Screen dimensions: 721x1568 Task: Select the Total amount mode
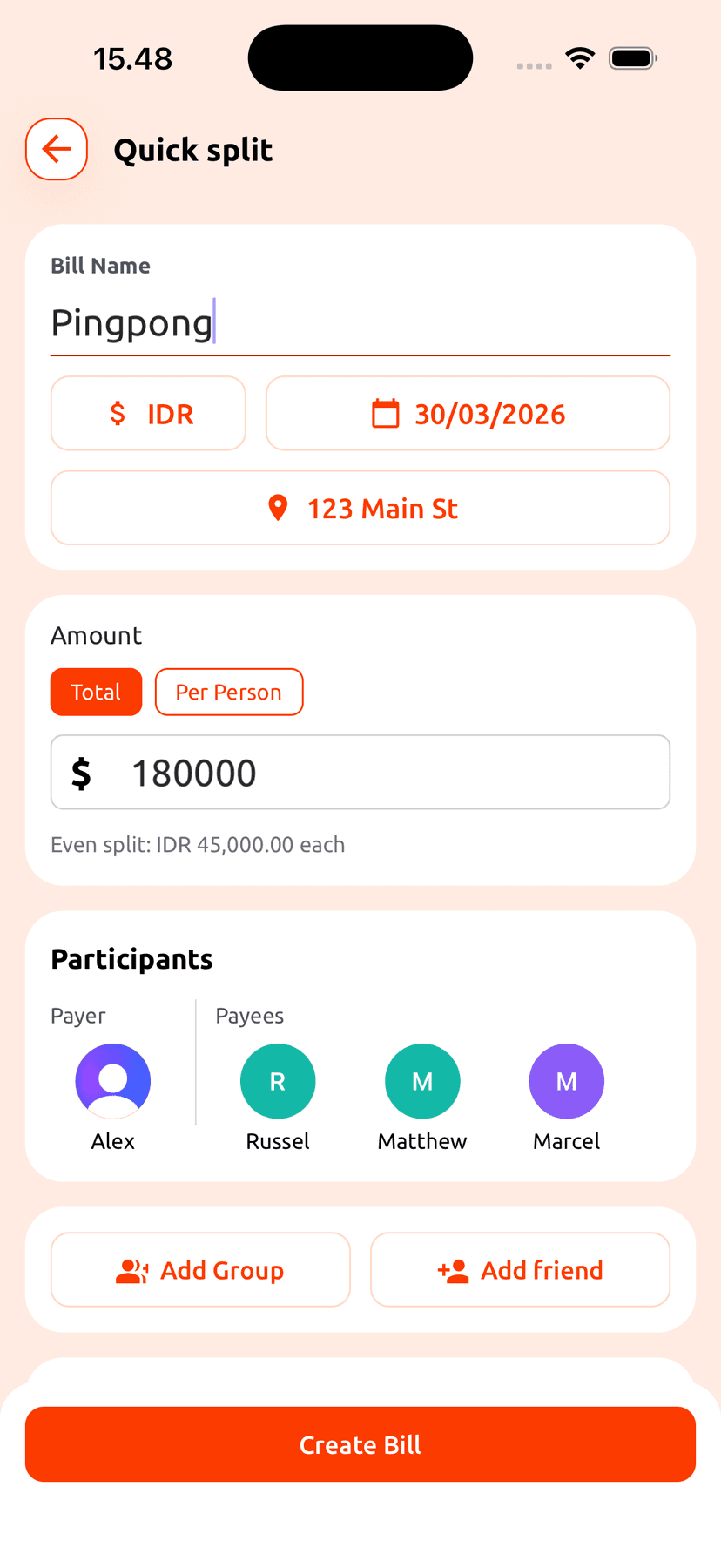(x=96, y=692)
